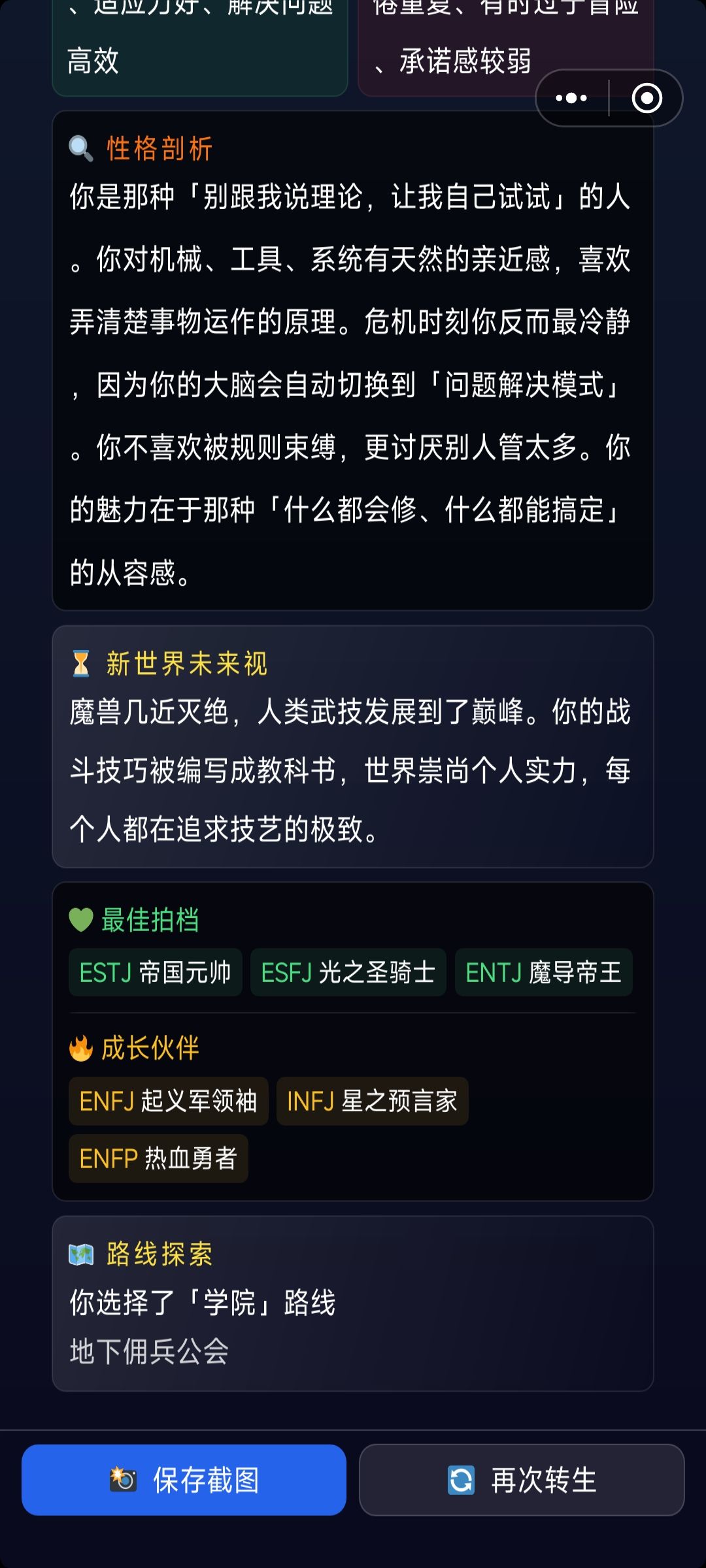706x1568 pixels.
Task: Click the hourglass icon beside 新世界未来视
Action: (81, 664)
